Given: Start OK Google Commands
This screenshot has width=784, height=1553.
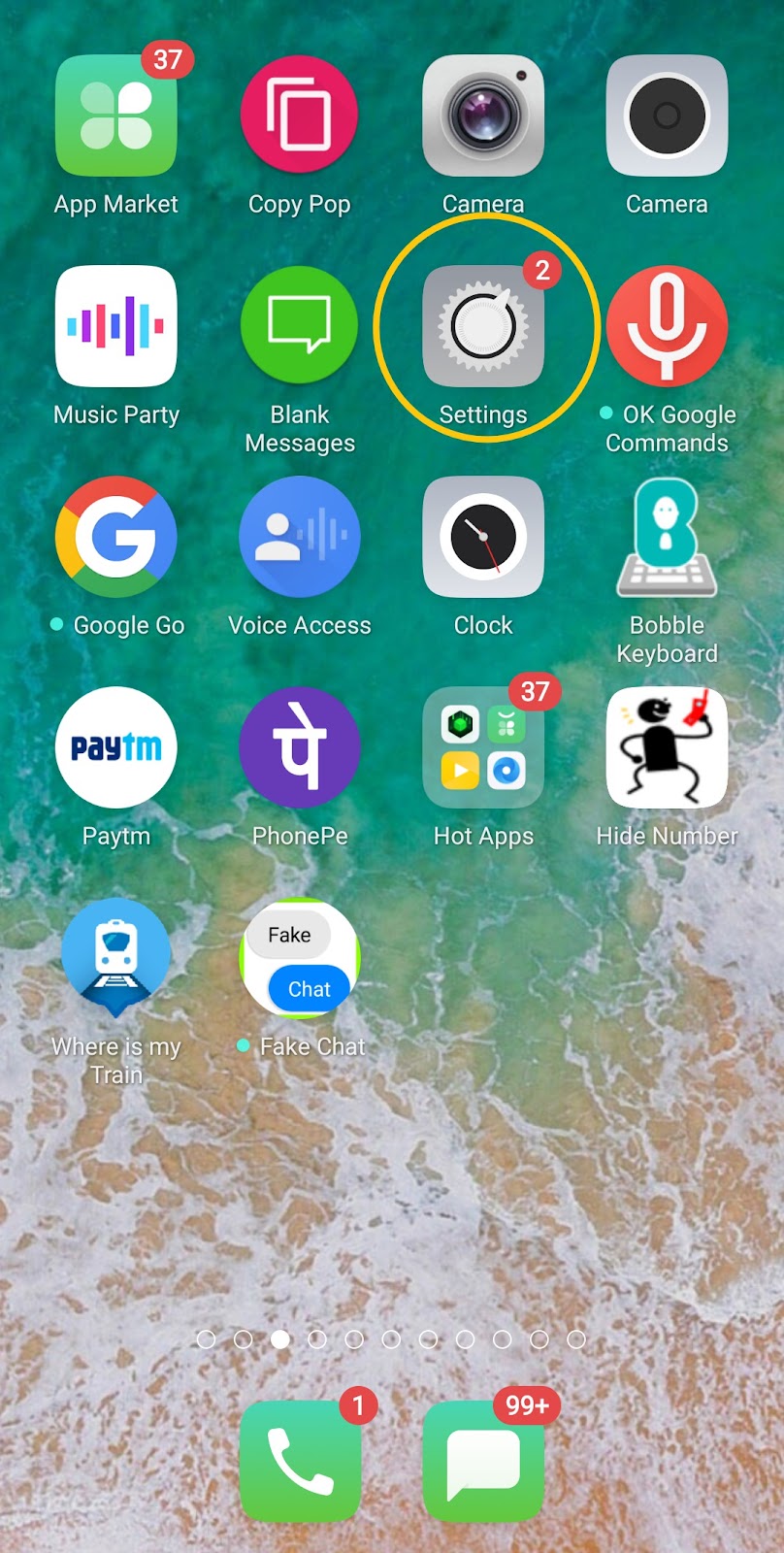Looking at the screenshot, I should click(667, 327).
